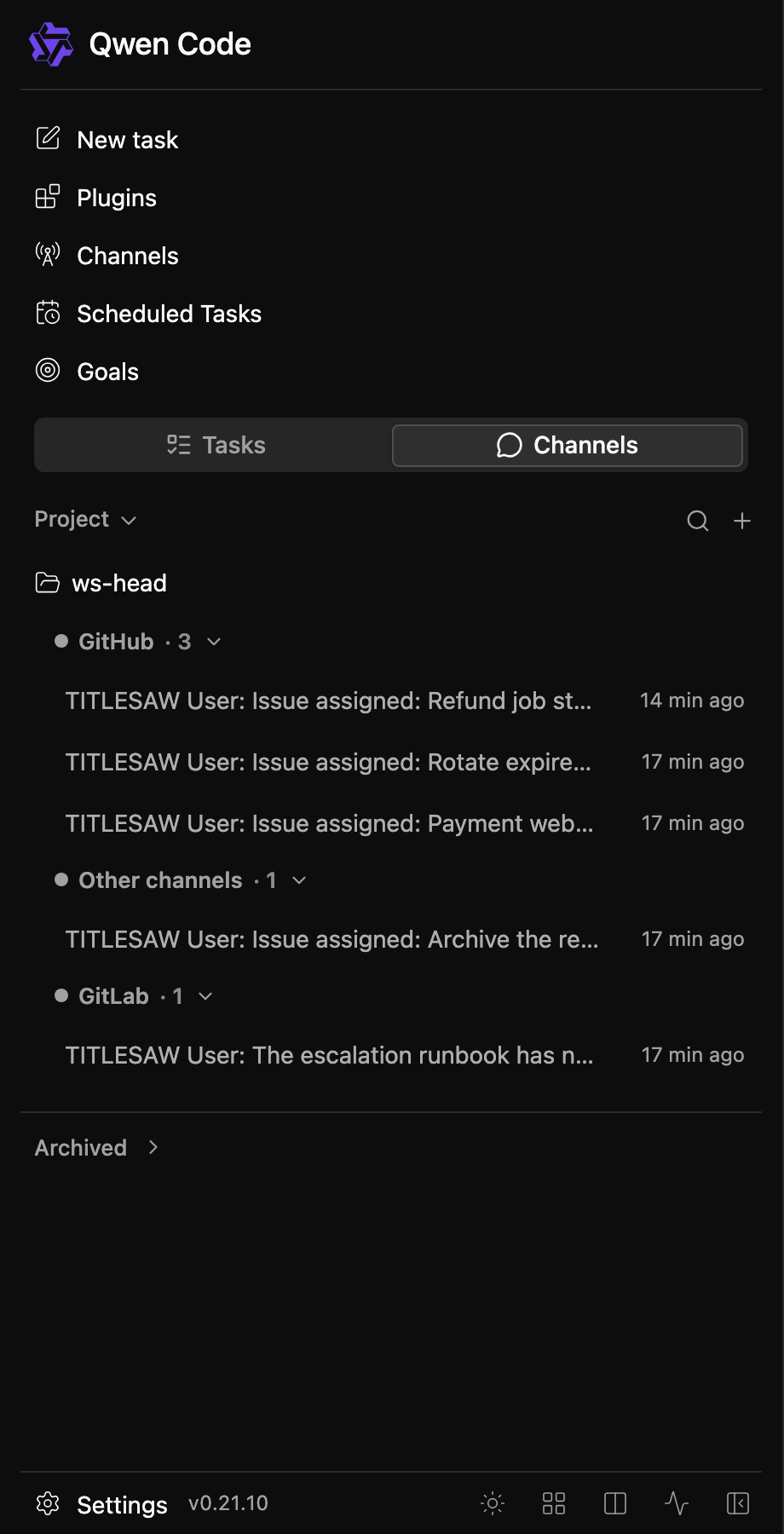Screen dimensions: 784x1534
Task: Open the Payment web… issue conversation
Action: coord(404,823)
